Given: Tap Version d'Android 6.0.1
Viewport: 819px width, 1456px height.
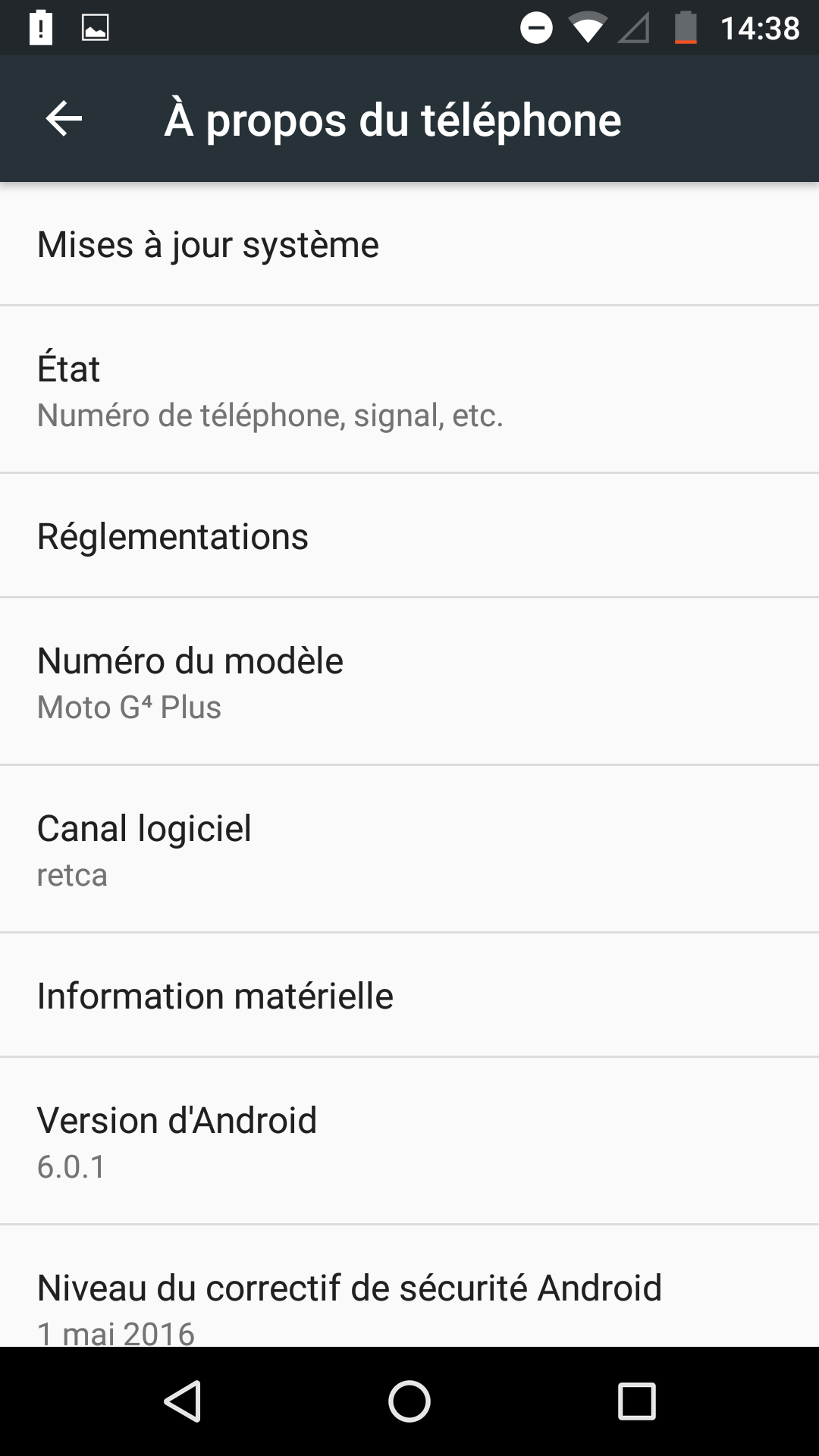Looking at the screenshot, I should tap(409, 1141).
